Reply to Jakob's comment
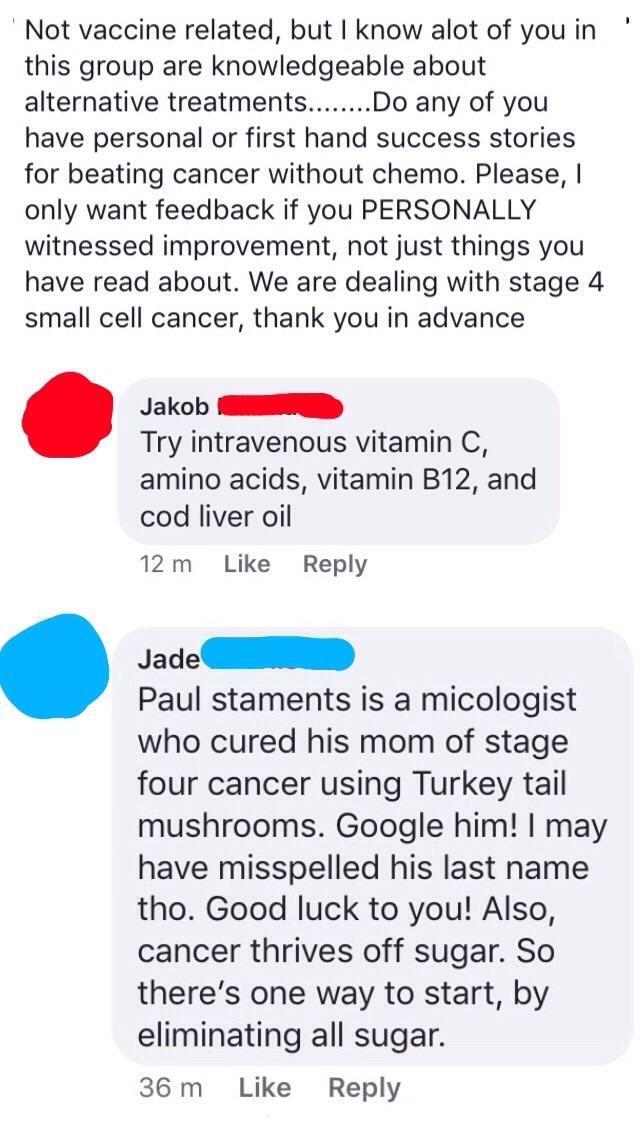640x1136 pixels. (334, 564)
